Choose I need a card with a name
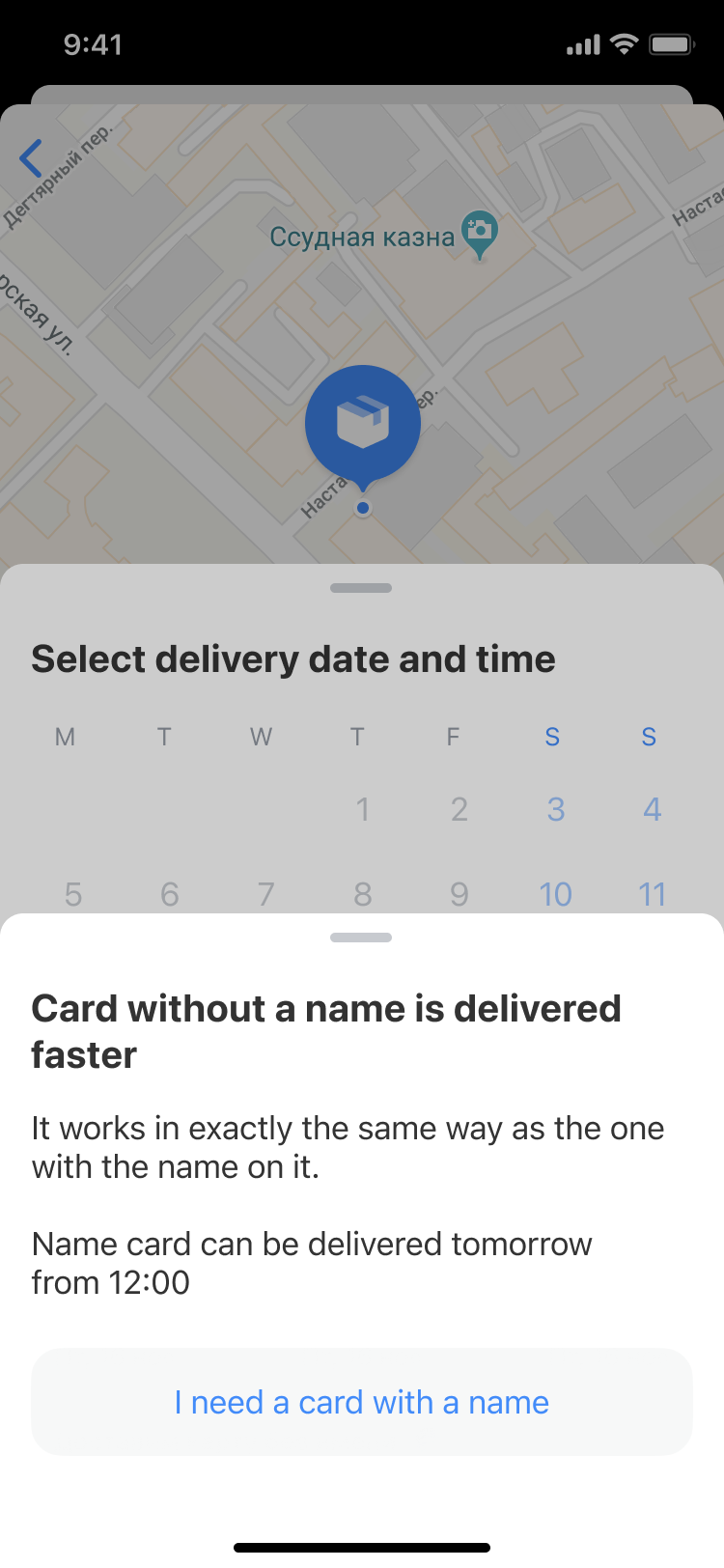This screenshot has height=1568, width=724. pyautogui.click(x=361, y=1402)
